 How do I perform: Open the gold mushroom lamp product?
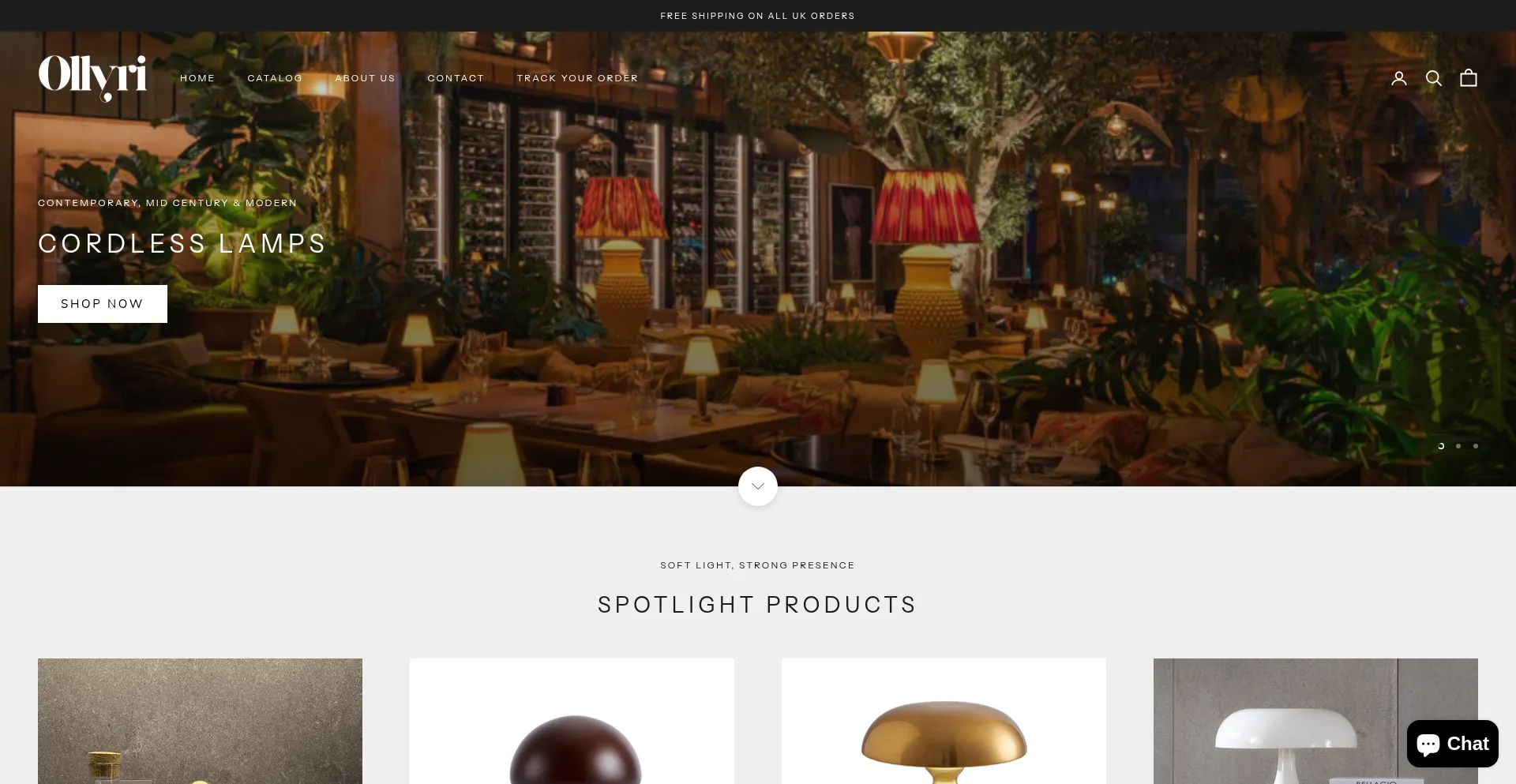click(x=944, y=726)
